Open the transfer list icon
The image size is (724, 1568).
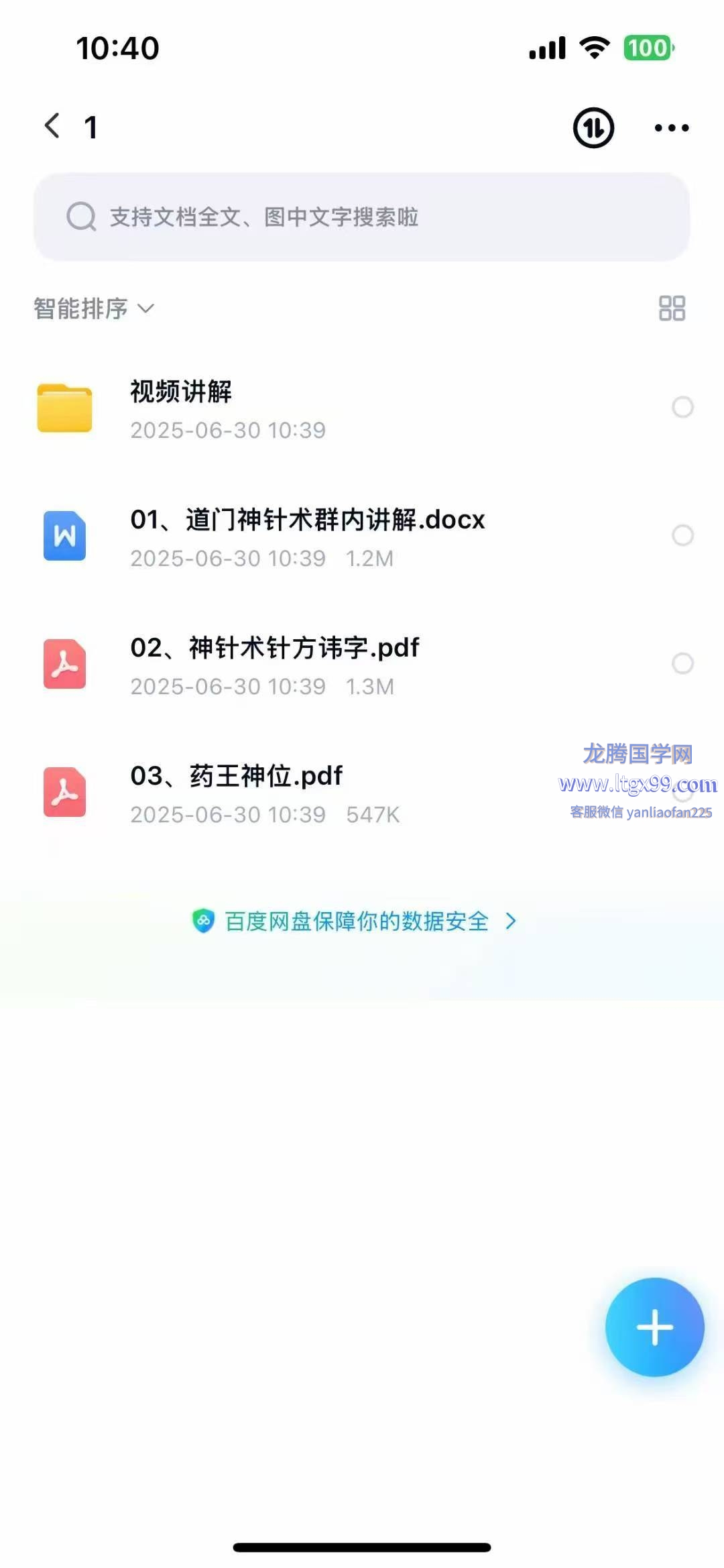[x=593, y=127]
